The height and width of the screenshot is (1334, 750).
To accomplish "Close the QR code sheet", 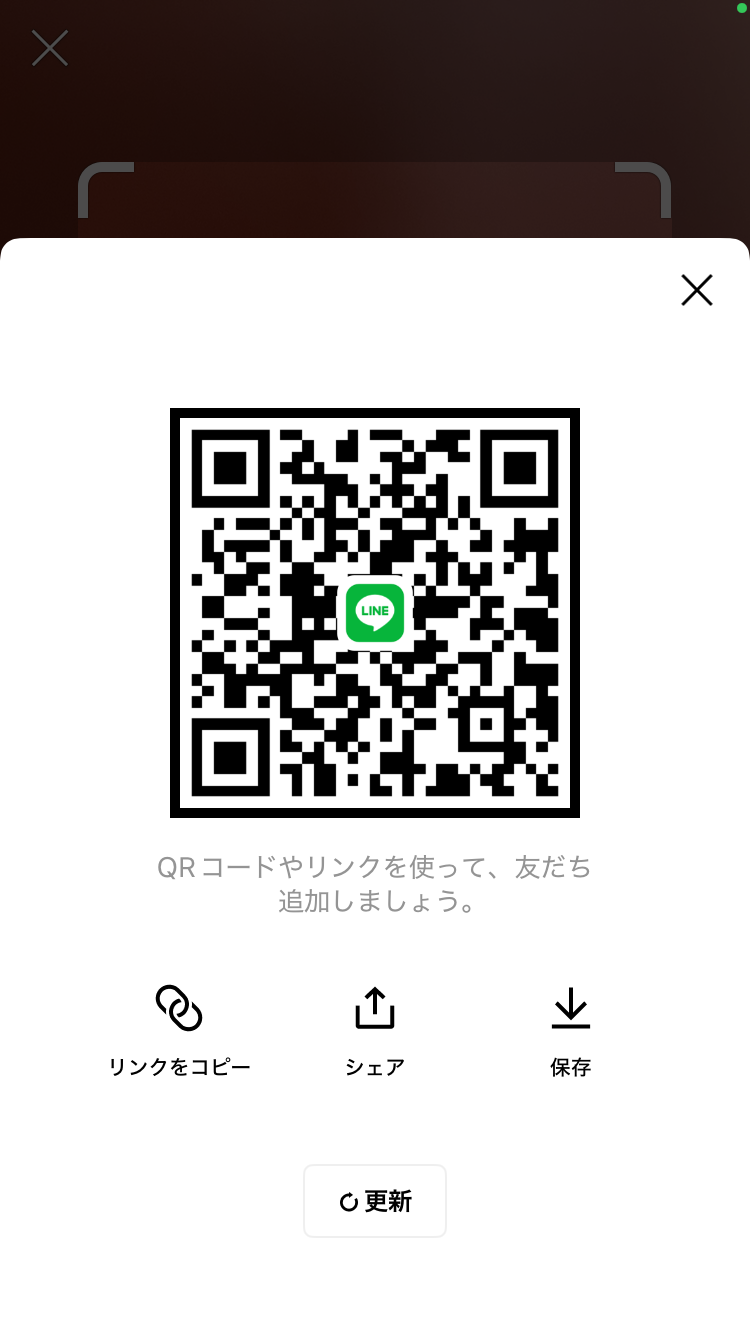I will 697,290.
